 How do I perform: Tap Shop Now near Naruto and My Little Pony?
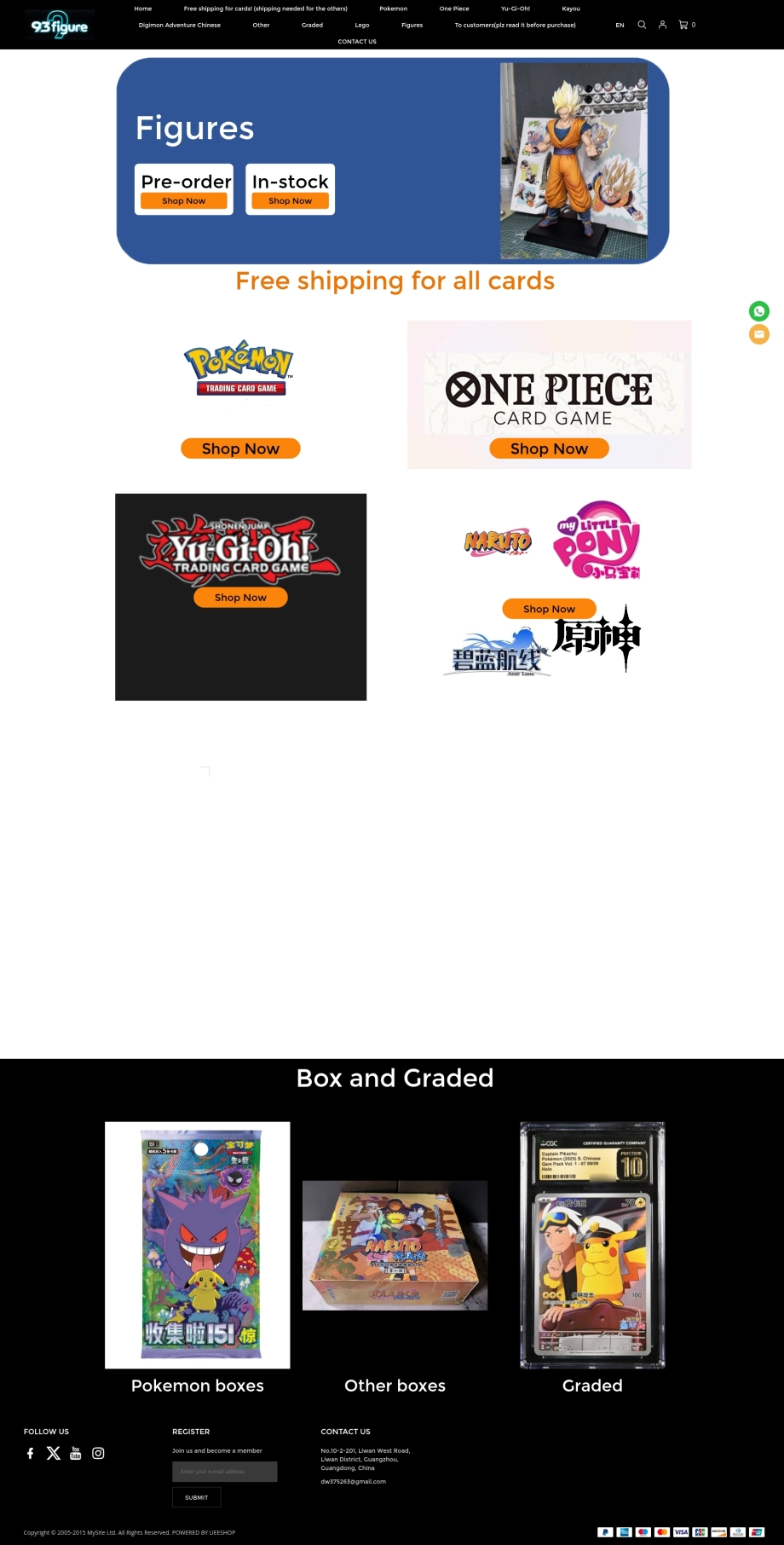pos(550,609)
